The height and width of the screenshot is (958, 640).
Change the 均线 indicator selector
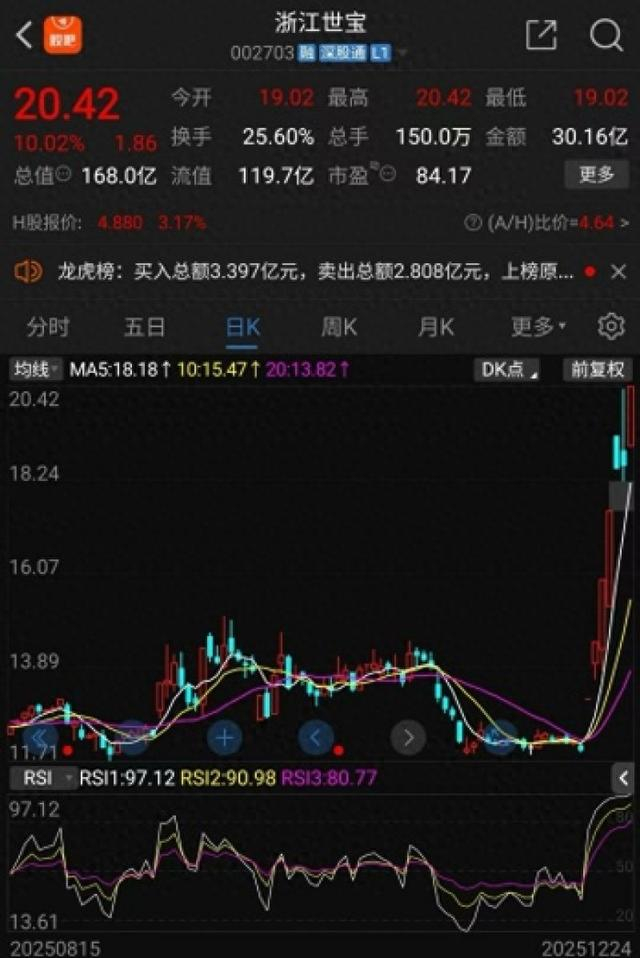tap(36, 370)
